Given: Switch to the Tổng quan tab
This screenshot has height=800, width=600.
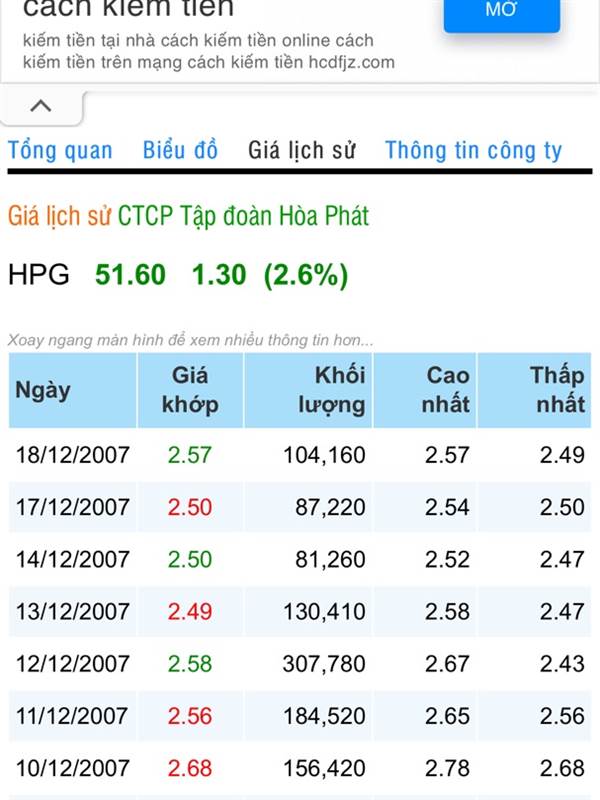Looking at the screenshot, I should [x=60, y=151].
